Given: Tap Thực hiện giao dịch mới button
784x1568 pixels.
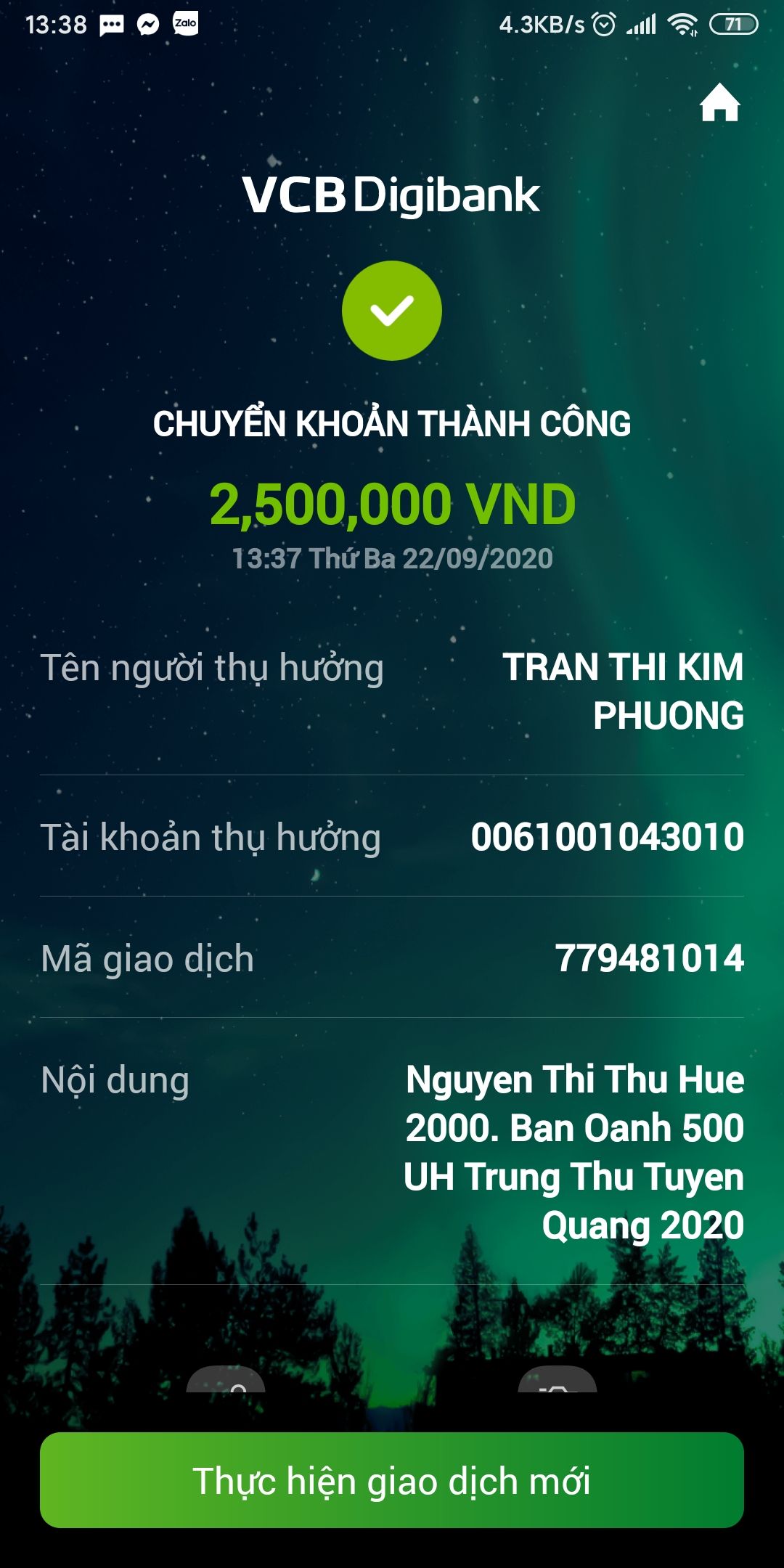Looking at the screenshot, I should pos(392,1480).
